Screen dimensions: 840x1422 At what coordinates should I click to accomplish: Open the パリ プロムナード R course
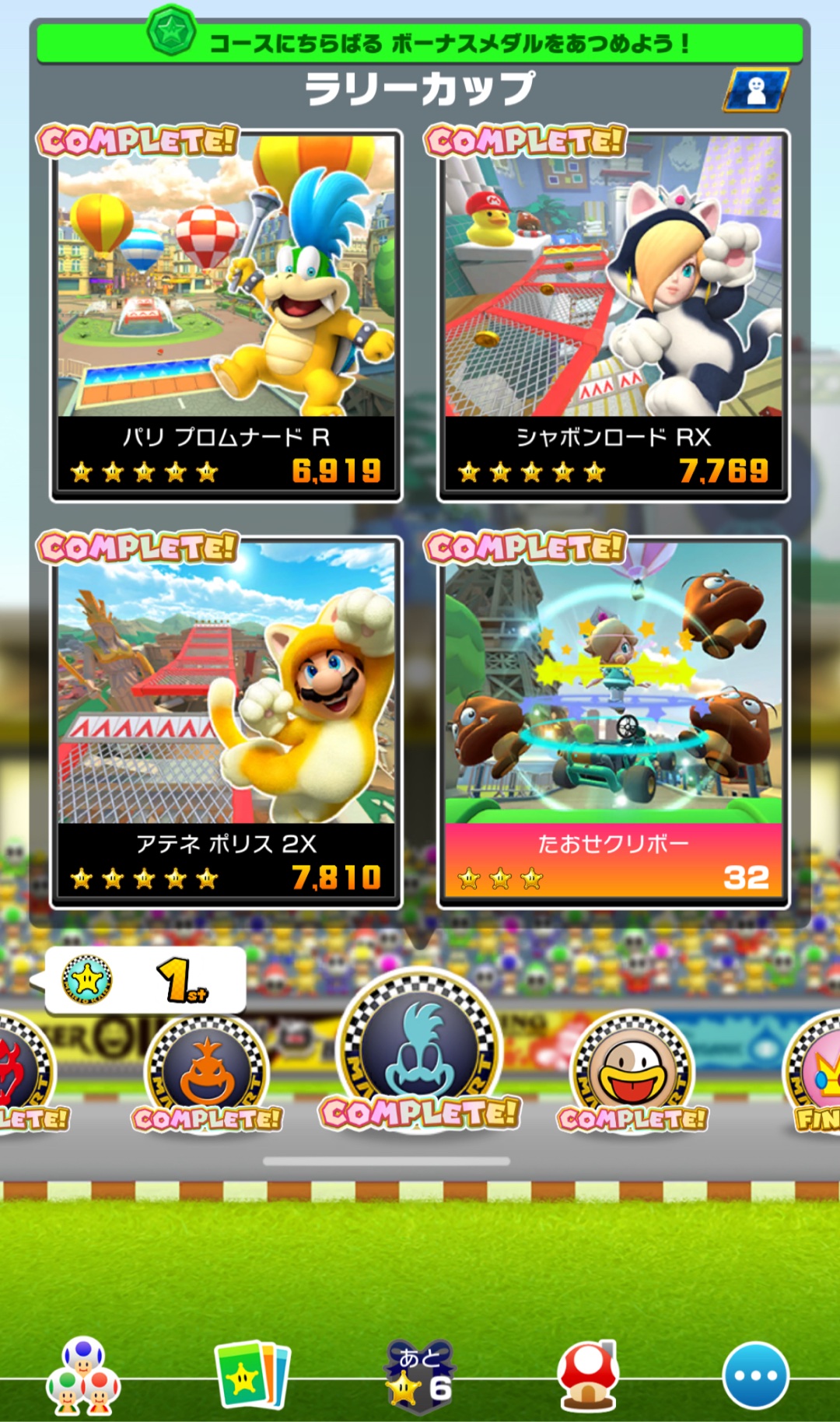(x=226, y=315)
